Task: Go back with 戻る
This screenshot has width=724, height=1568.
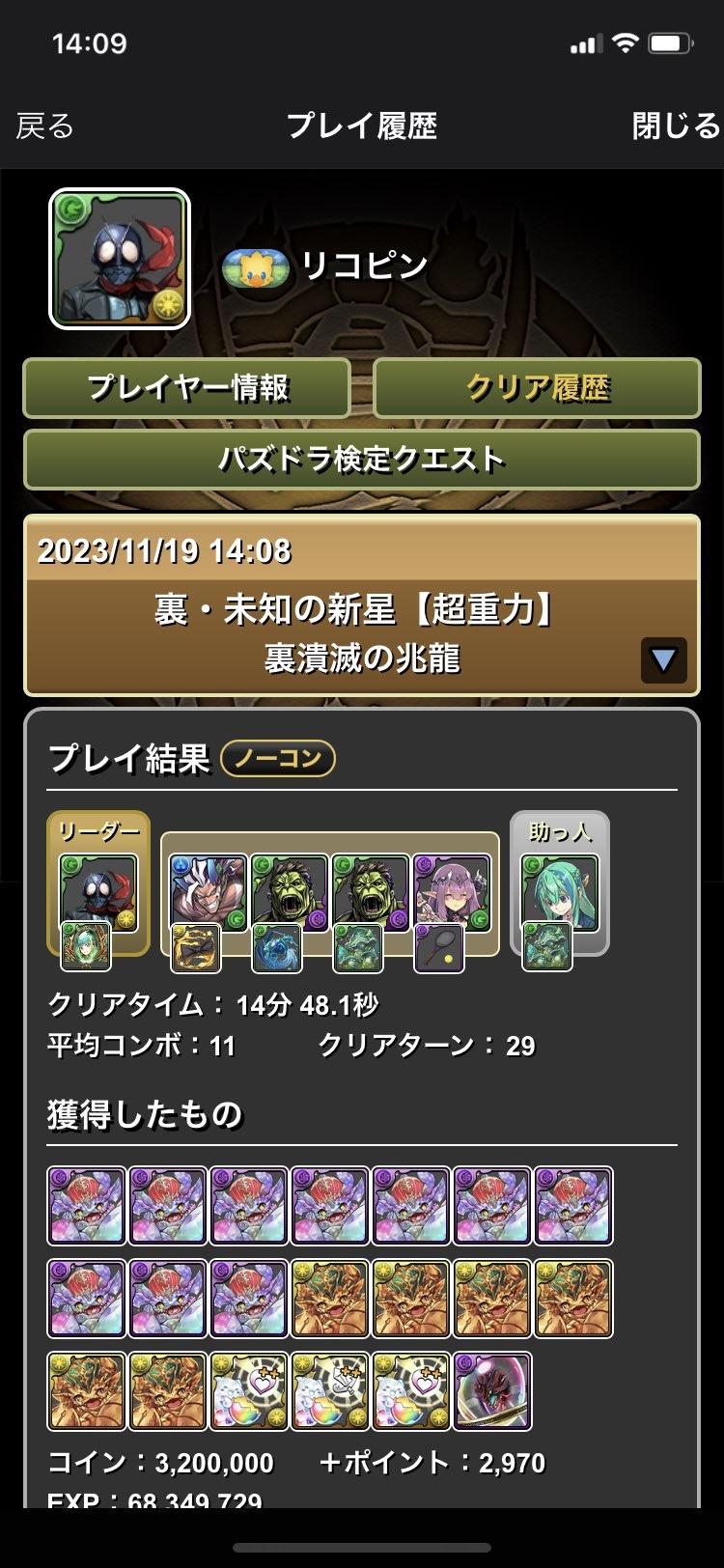Action: (x=45, y=126)
